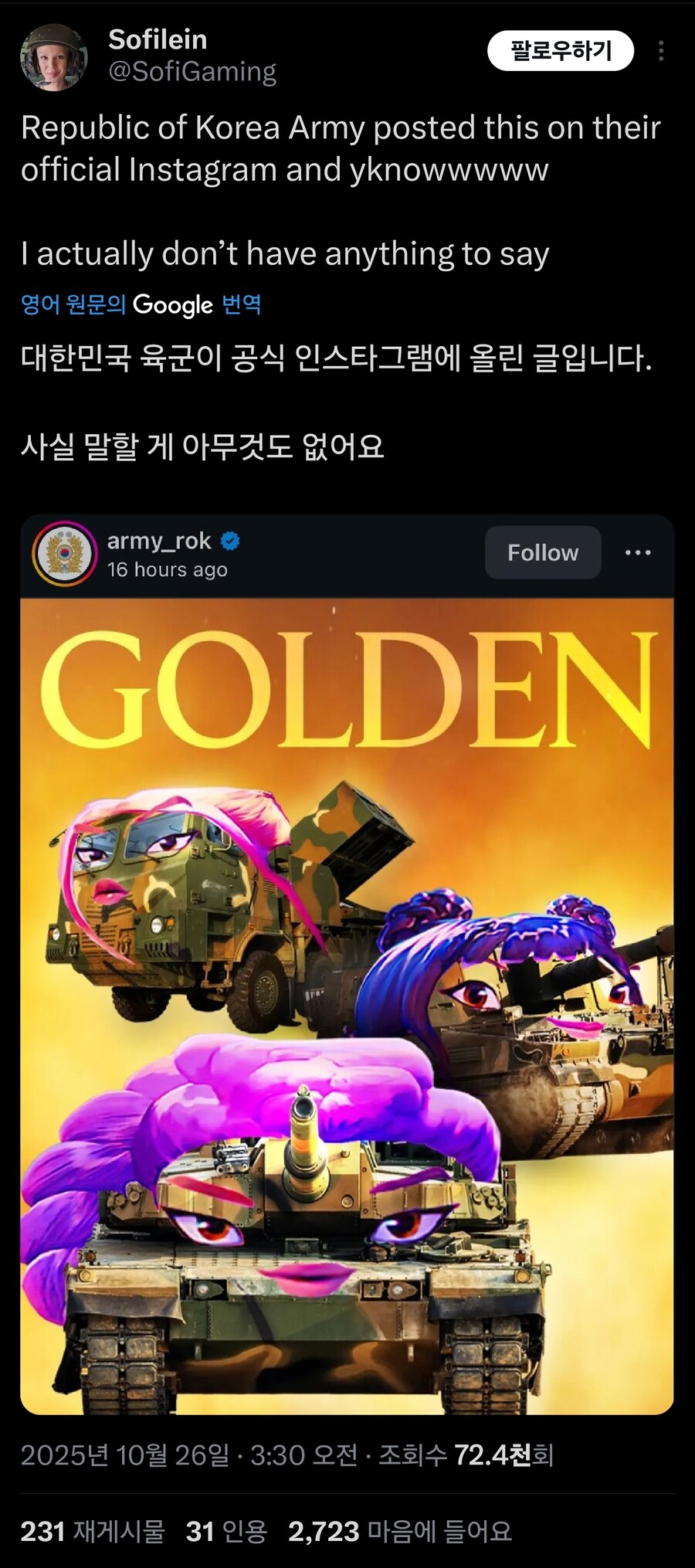View the 31 quote posts
Screen dimensions: 695x1568
click(x=226, y=1531)
